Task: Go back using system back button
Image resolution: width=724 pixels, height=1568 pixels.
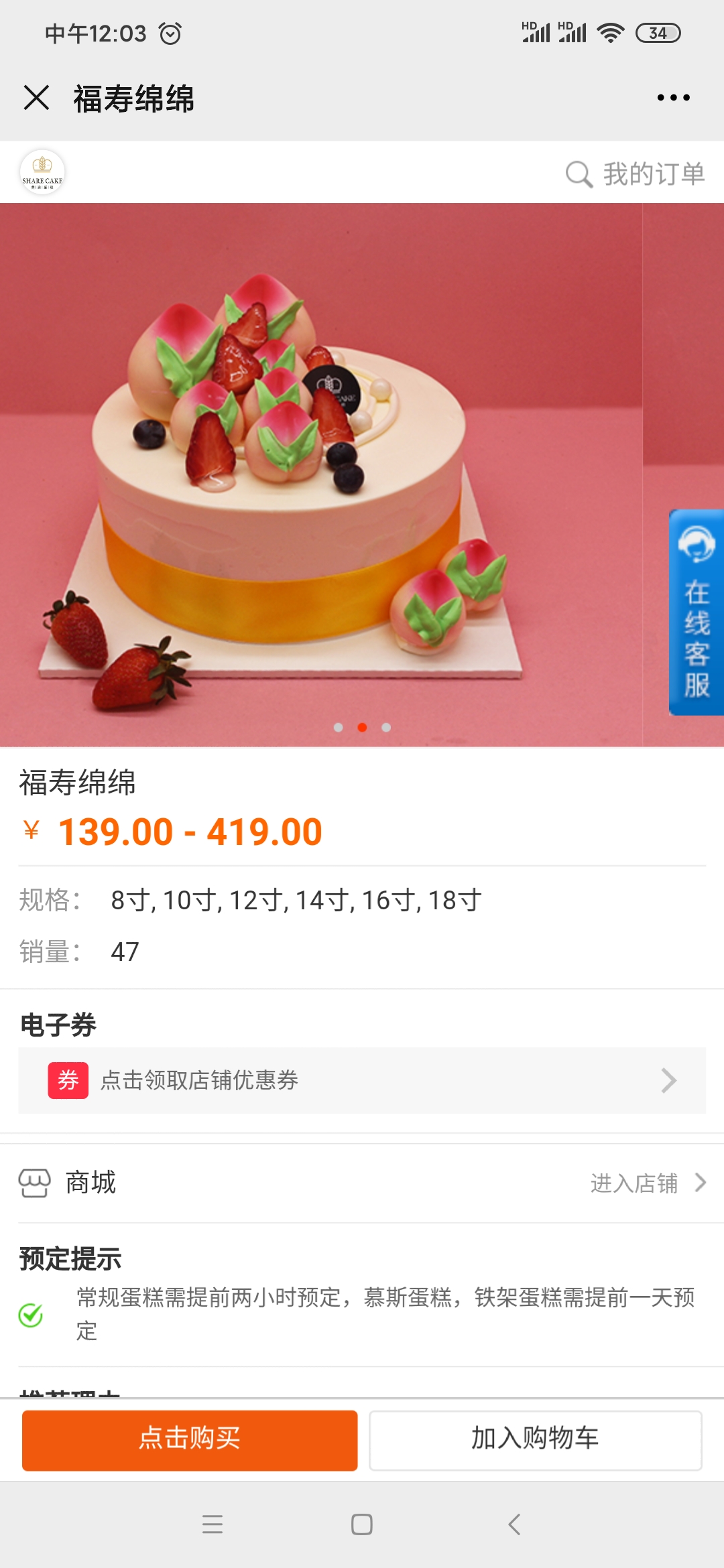Action: coord(514,1524)
